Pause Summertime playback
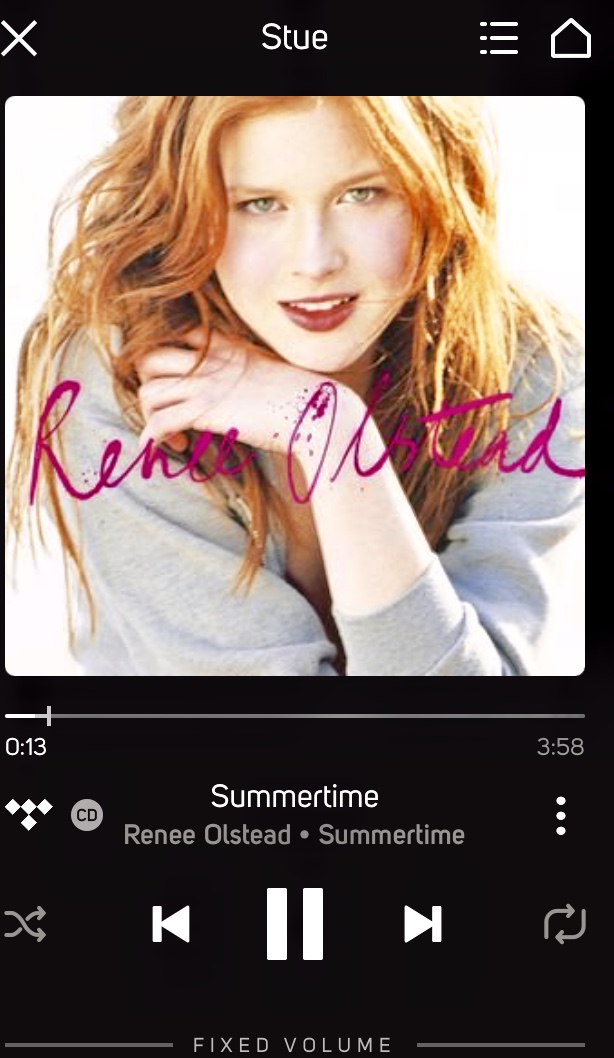The height and width of the screenshot is (1058, 614). point(295,924)
